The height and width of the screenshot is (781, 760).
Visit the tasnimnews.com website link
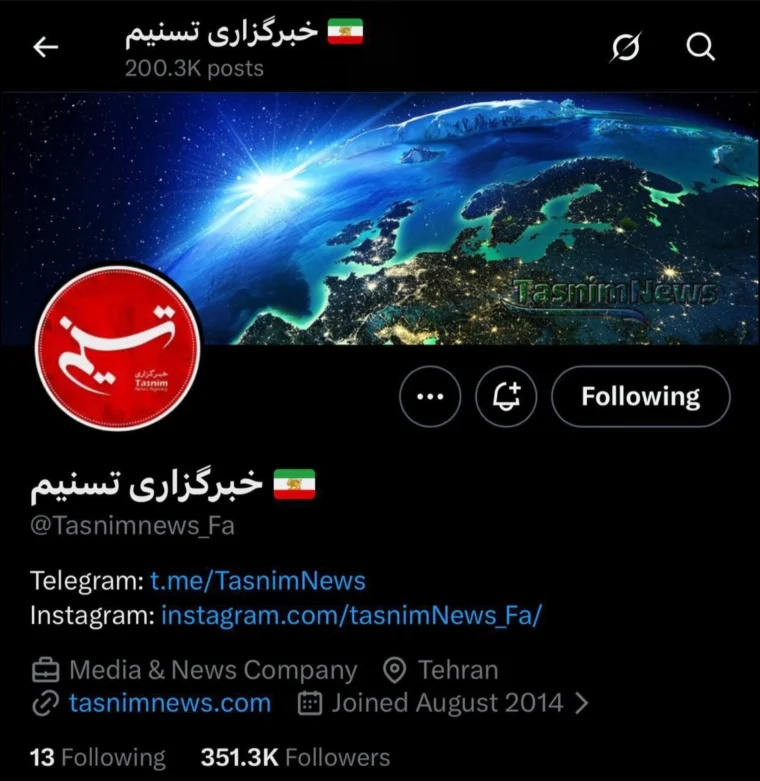point(170,703)
